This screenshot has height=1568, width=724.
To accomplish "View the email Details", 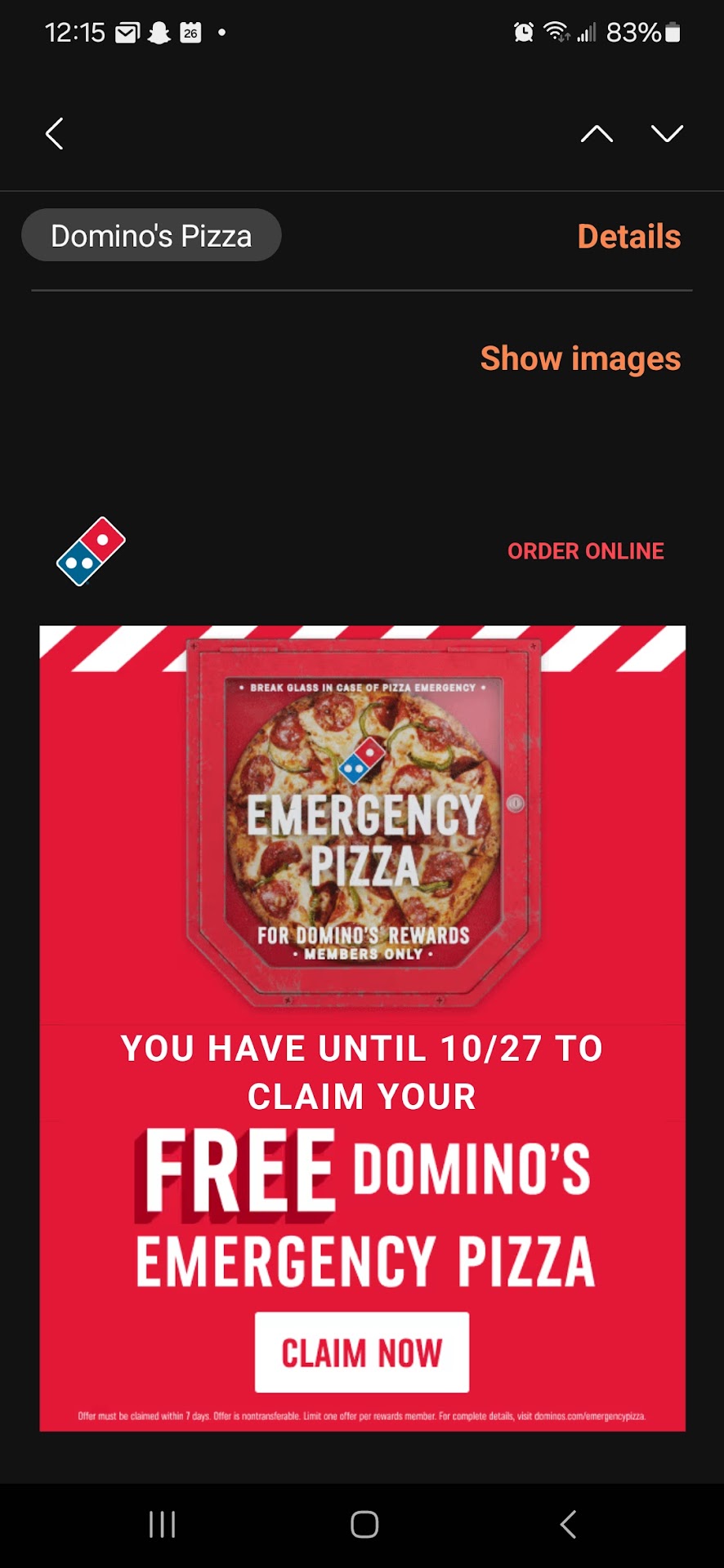I will coord(628,237).
